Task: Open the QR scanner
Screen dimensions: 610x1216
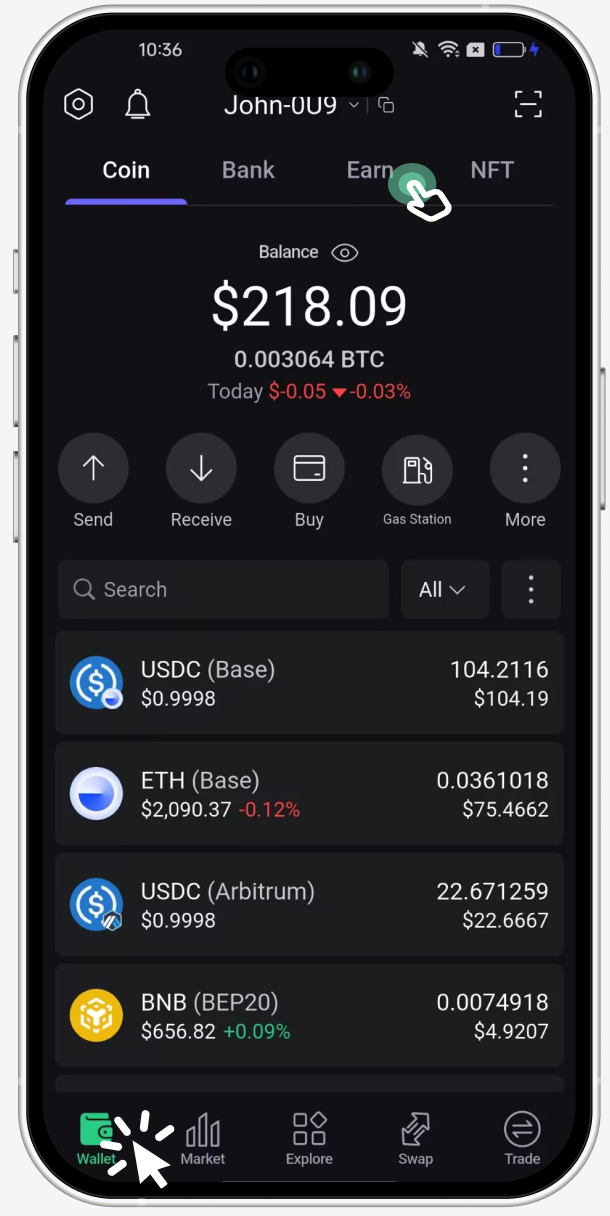Action: pyautogui.click(x=527, y=105)
